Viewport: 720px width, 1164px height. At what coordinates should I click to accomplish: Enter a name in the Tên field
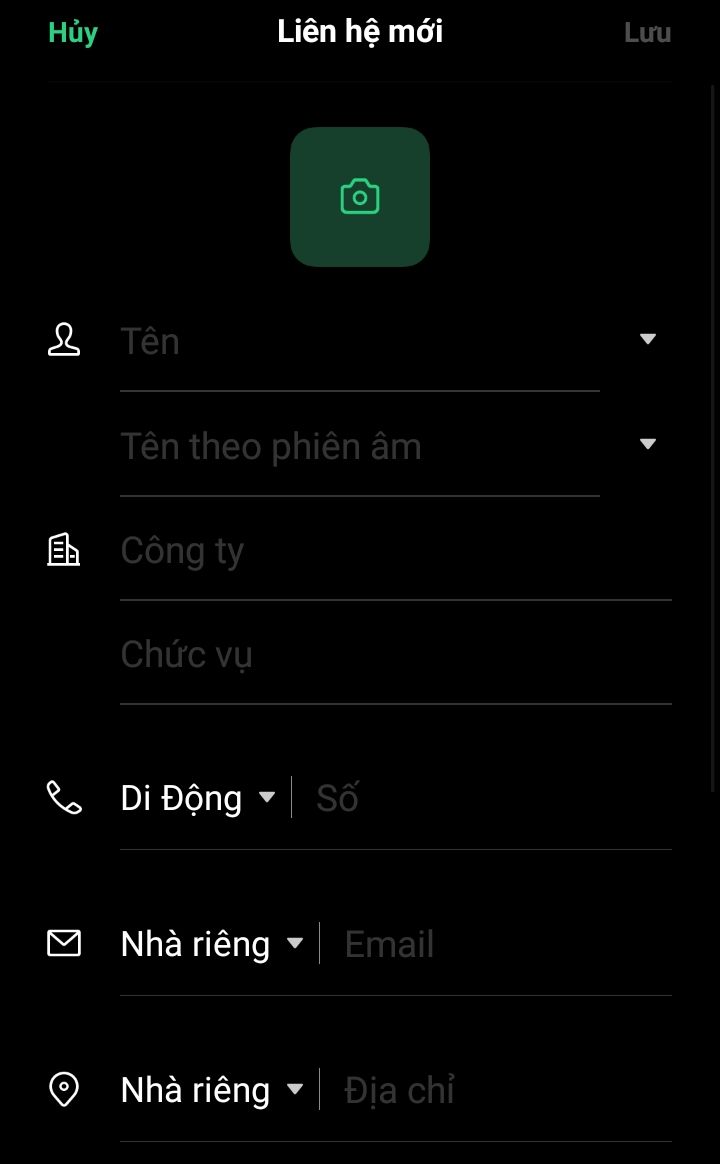(x=360, y=341)
